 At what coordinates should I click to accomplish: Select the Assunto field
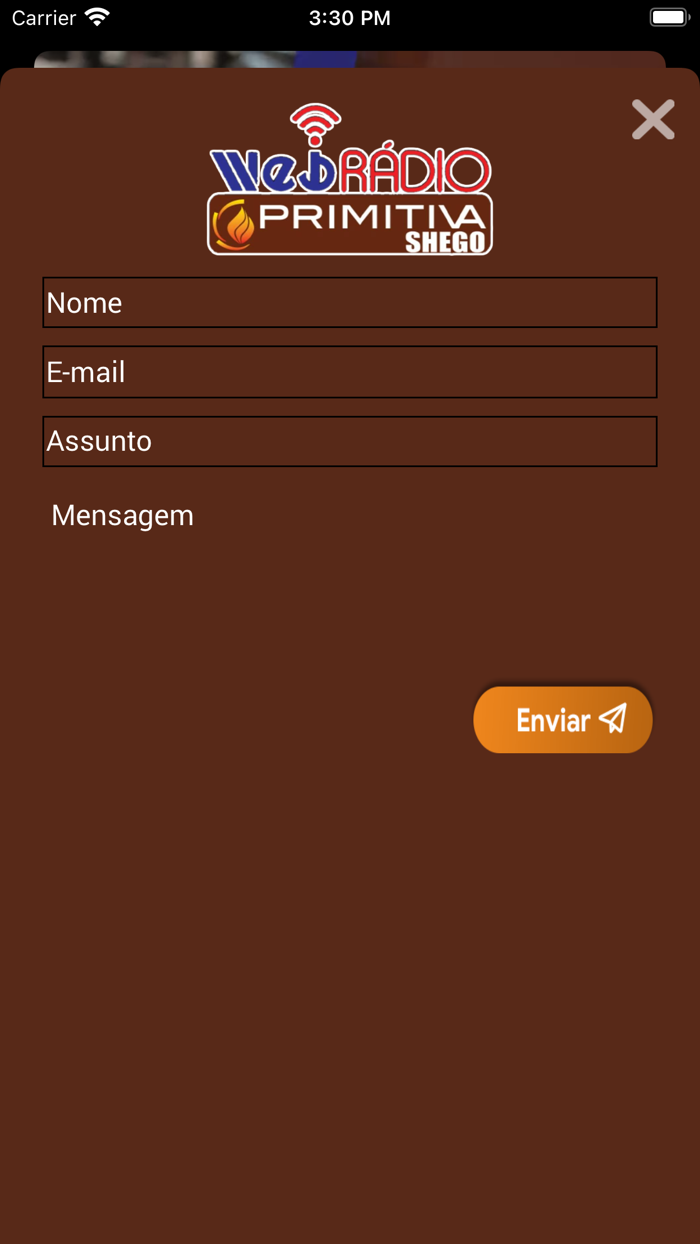(x=349, y=441)
